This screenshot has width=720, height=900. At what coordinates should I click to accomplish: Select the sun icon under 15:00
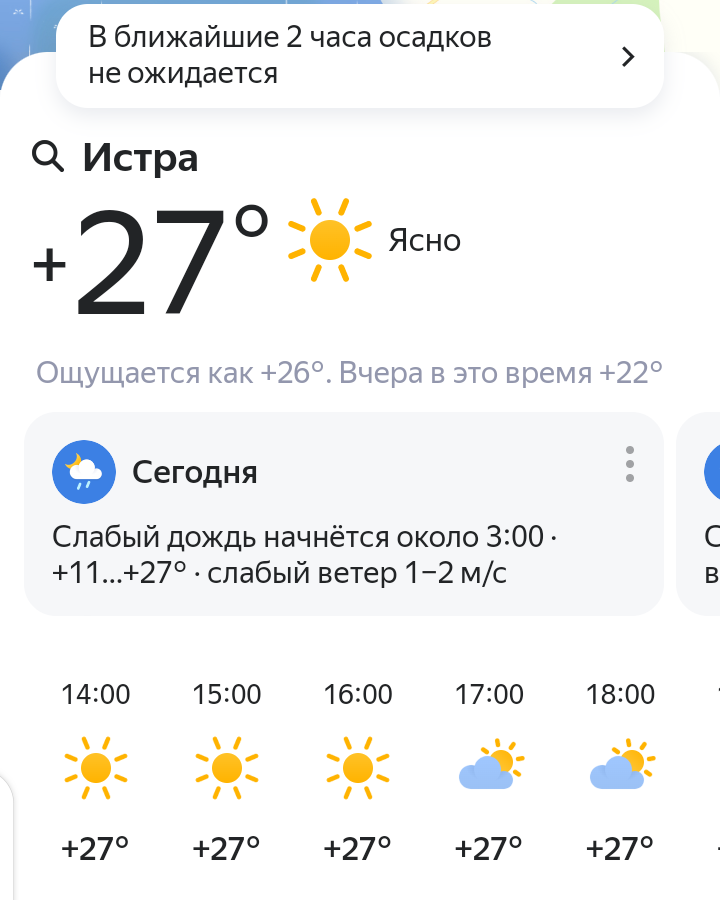tap(227, 768)
